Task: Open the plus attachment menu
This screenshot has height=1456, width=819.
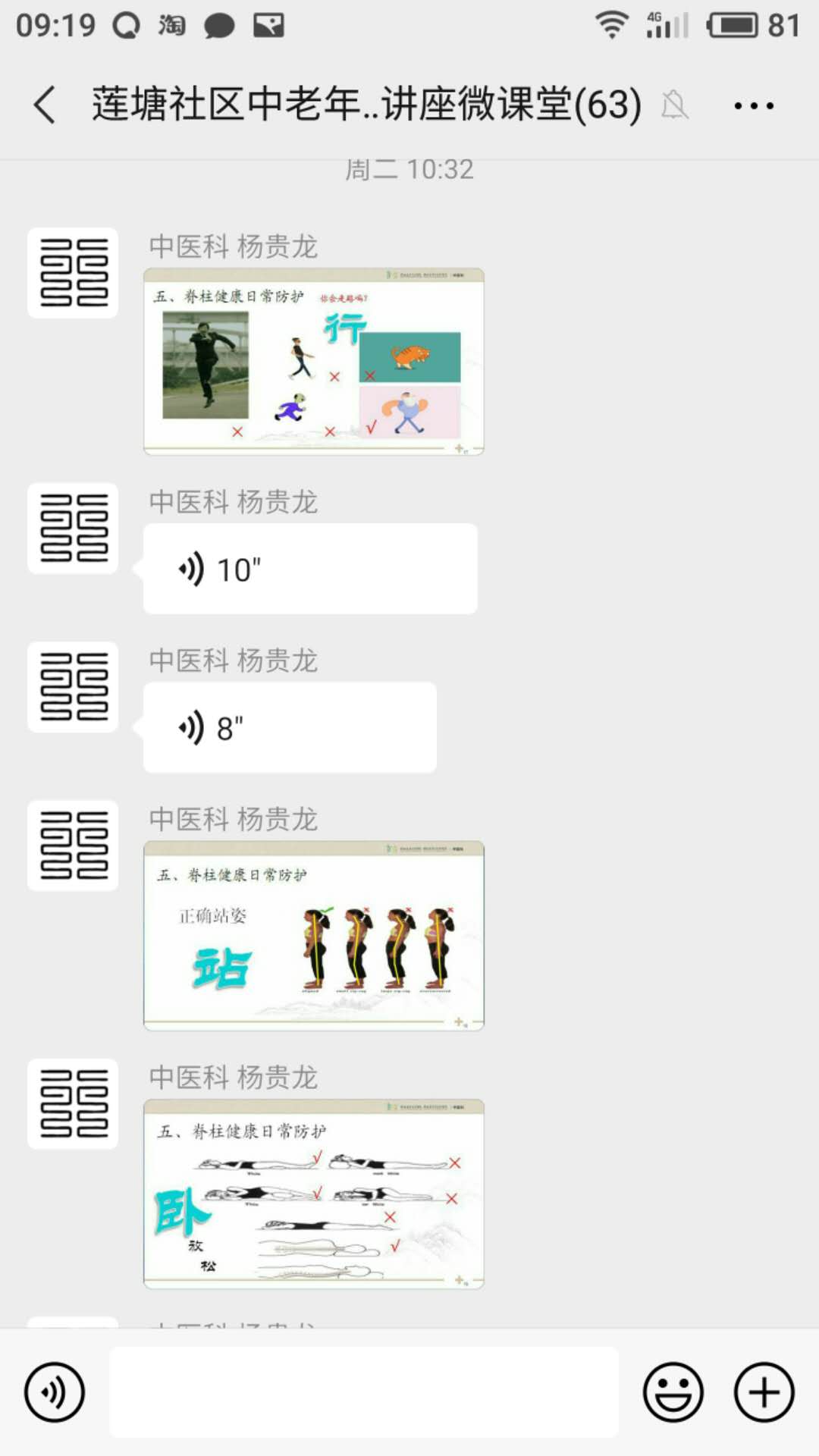Action: click(764, 1392)
